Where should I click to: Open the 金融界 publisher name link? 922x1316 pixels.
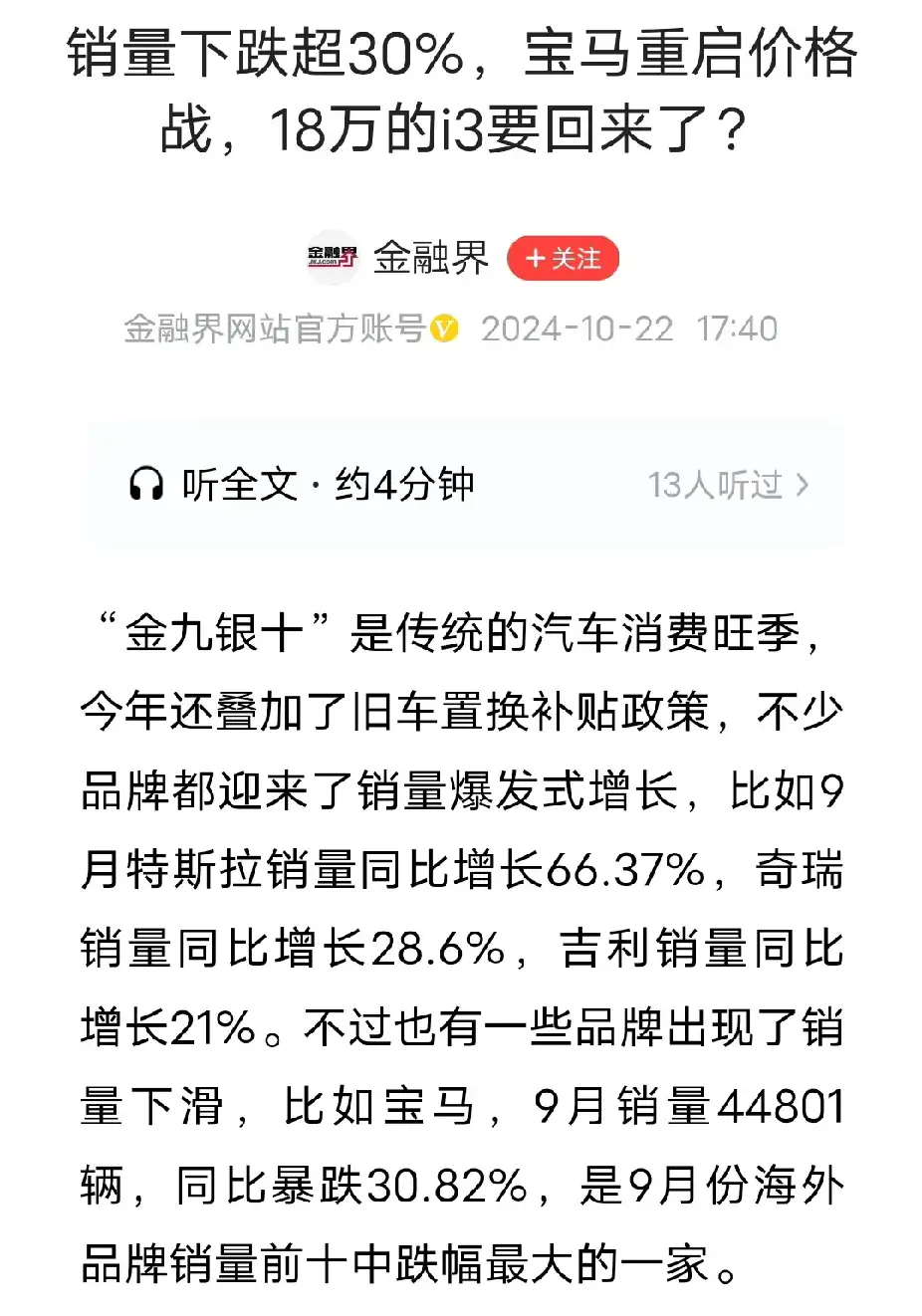(428, 258)
